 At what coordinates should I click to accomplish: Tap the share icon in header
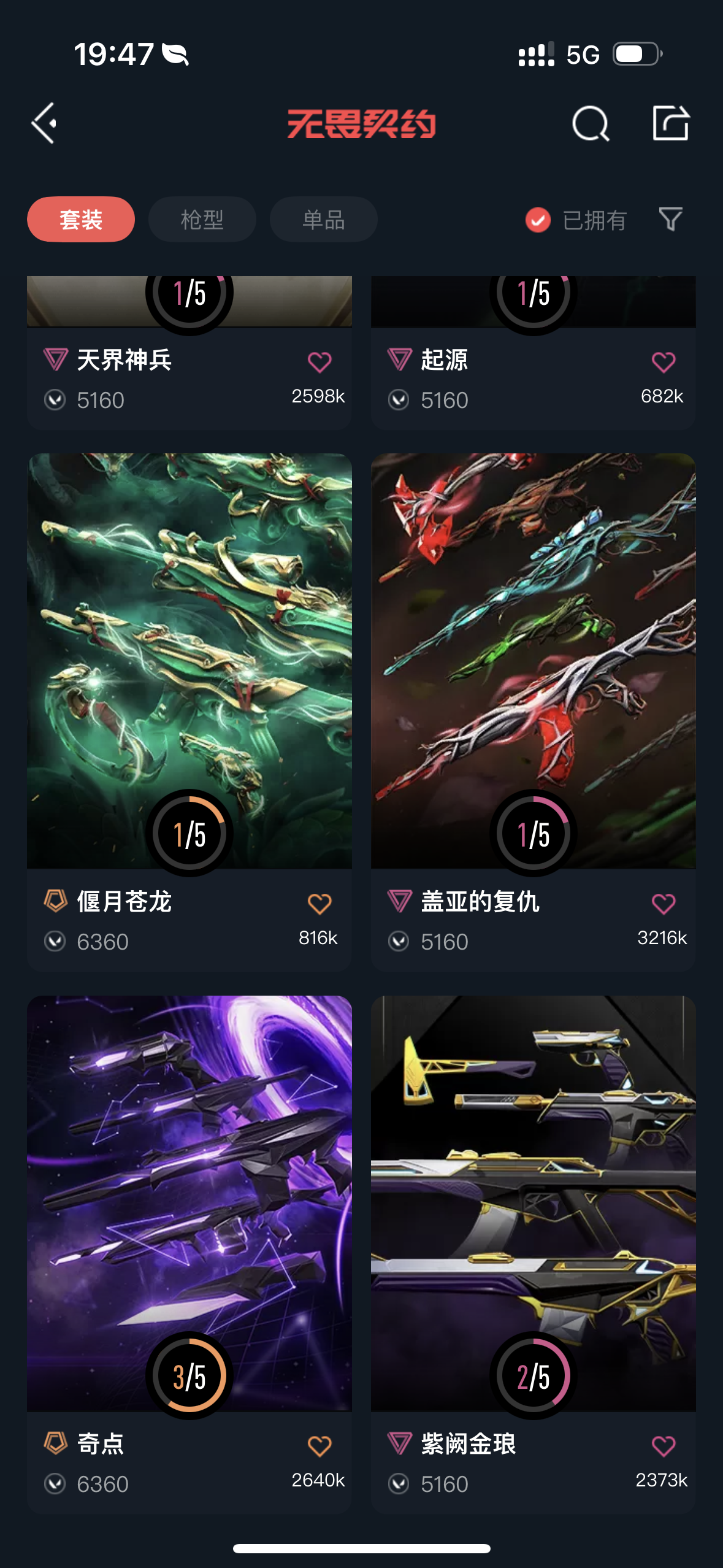[x=670, y=123]
